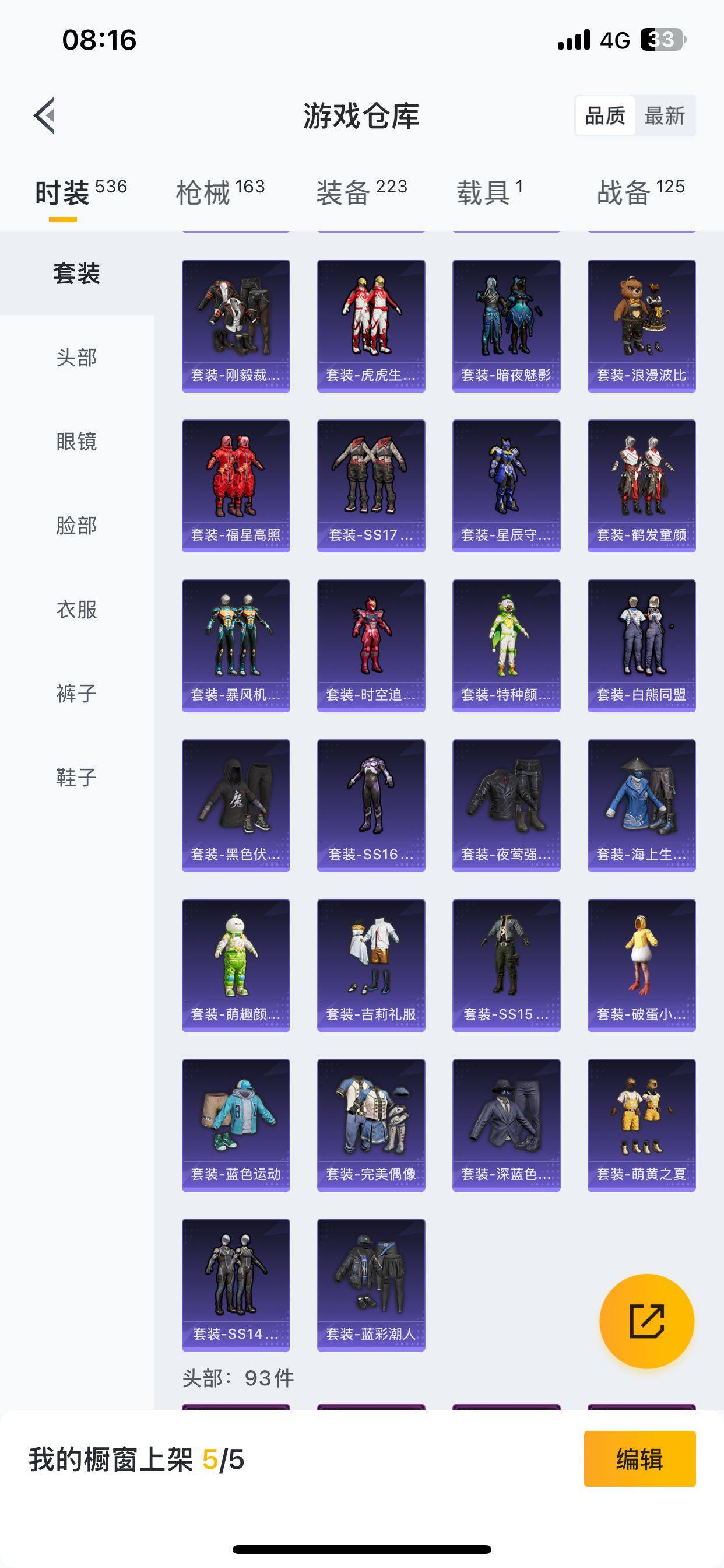The image size is (724, 1568).
Task: Select the 头部 category in sidebar
Action: [x=77, y=358]
